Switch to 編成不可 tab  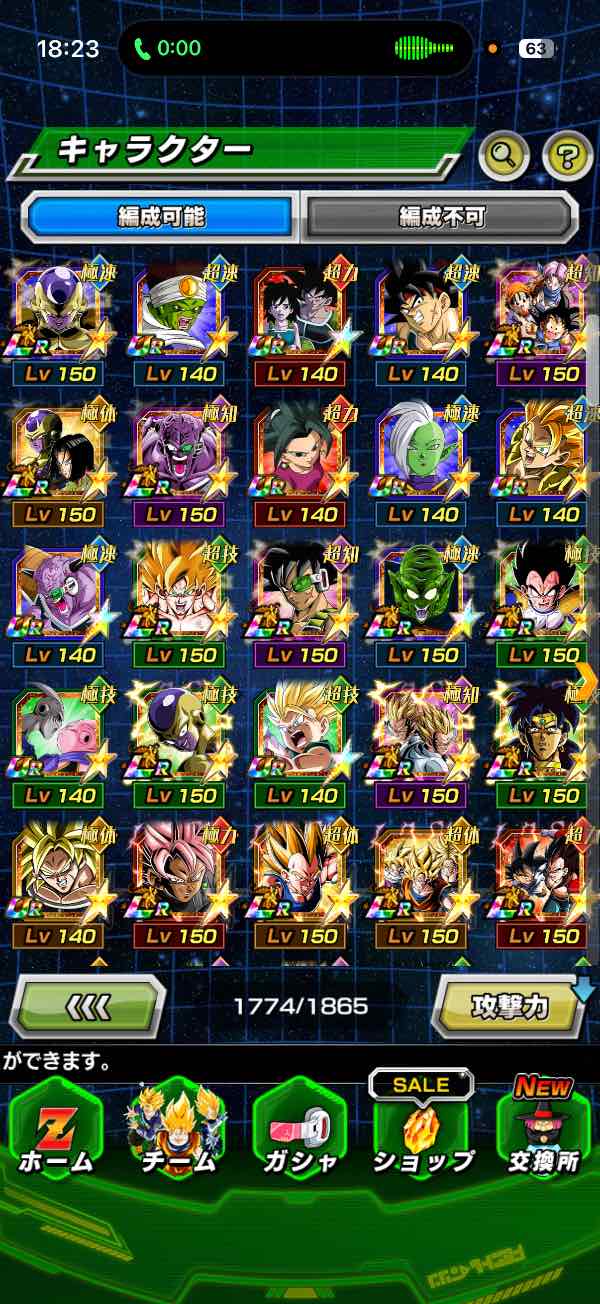(x=441, y=217)
